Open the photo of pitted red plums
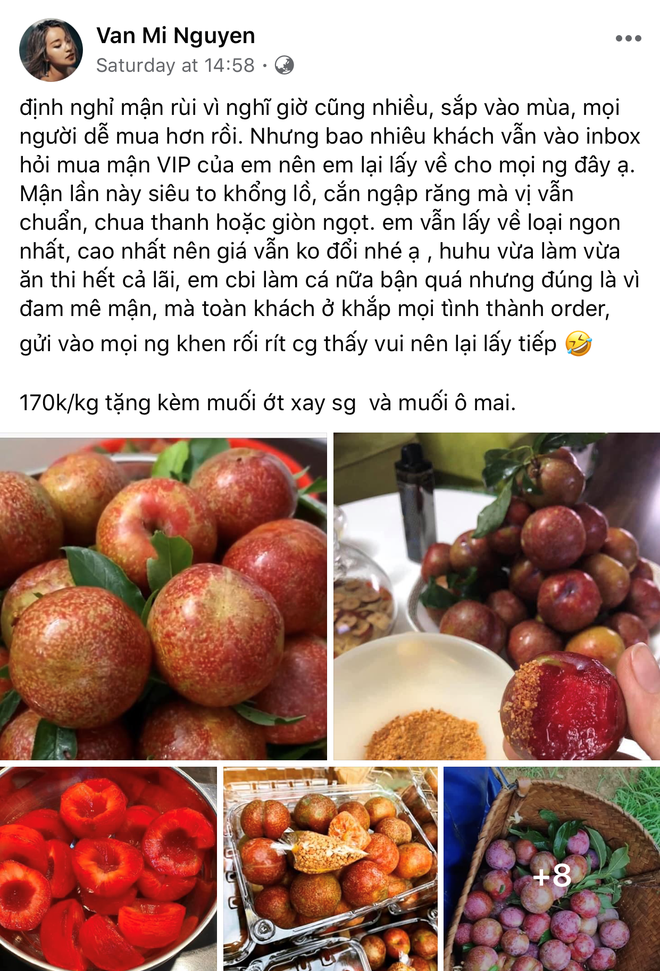This screenshot has height=971, width=660. [x=108, y=868]
